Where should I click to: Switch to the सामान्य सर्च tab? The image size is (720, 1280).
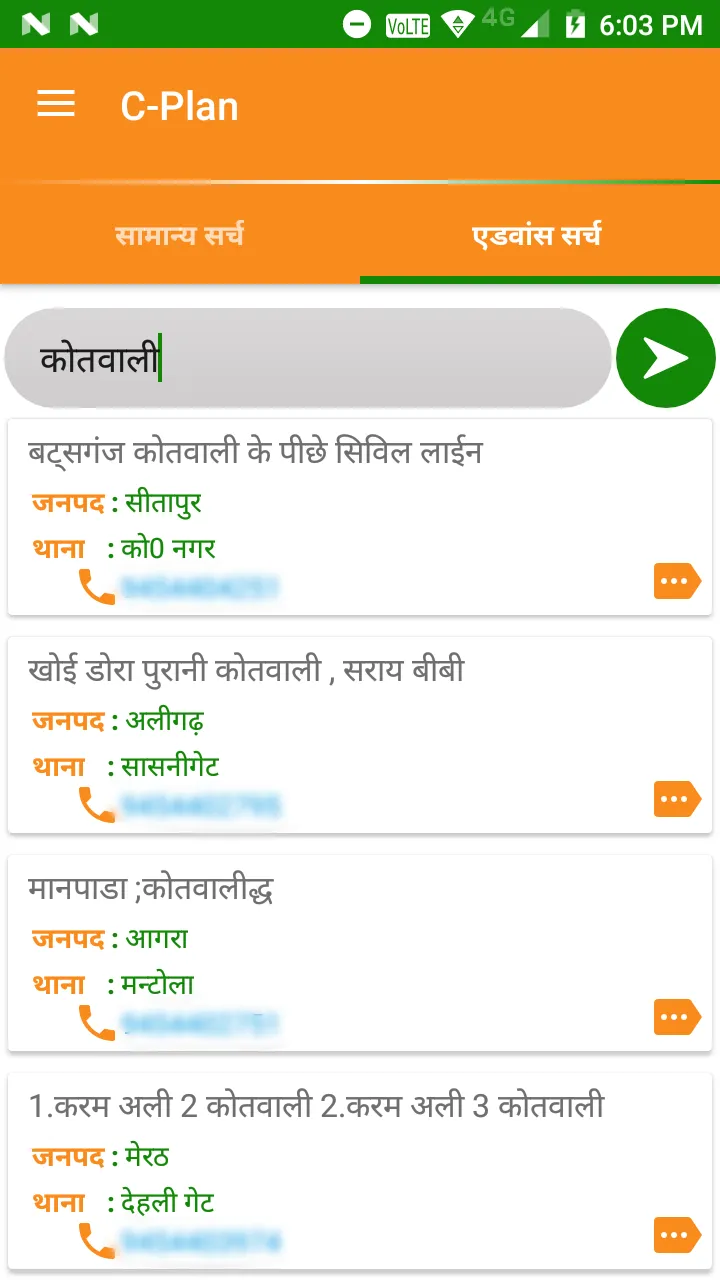click(180, 234)
